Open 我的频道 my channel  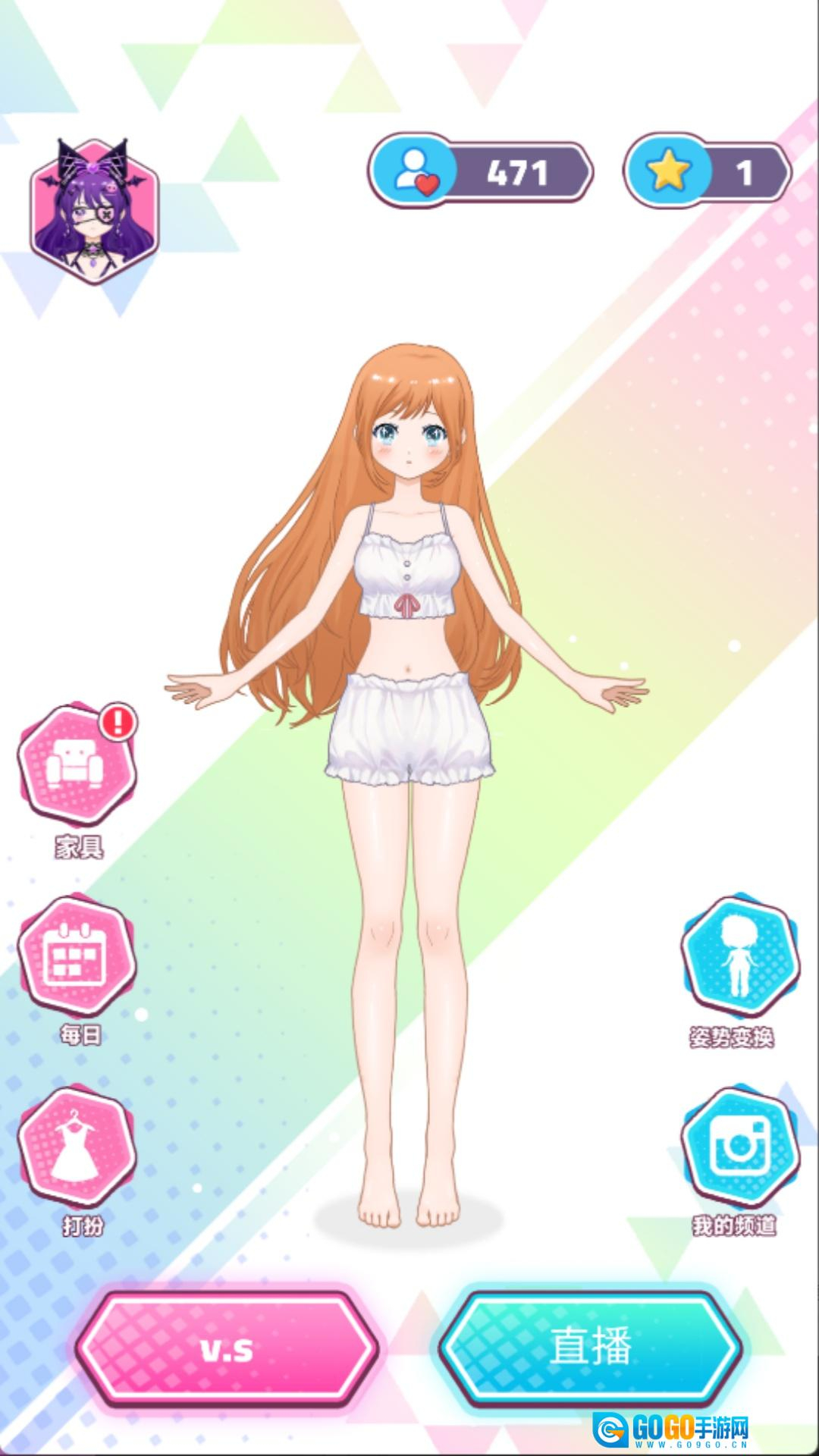(739, 1147)
